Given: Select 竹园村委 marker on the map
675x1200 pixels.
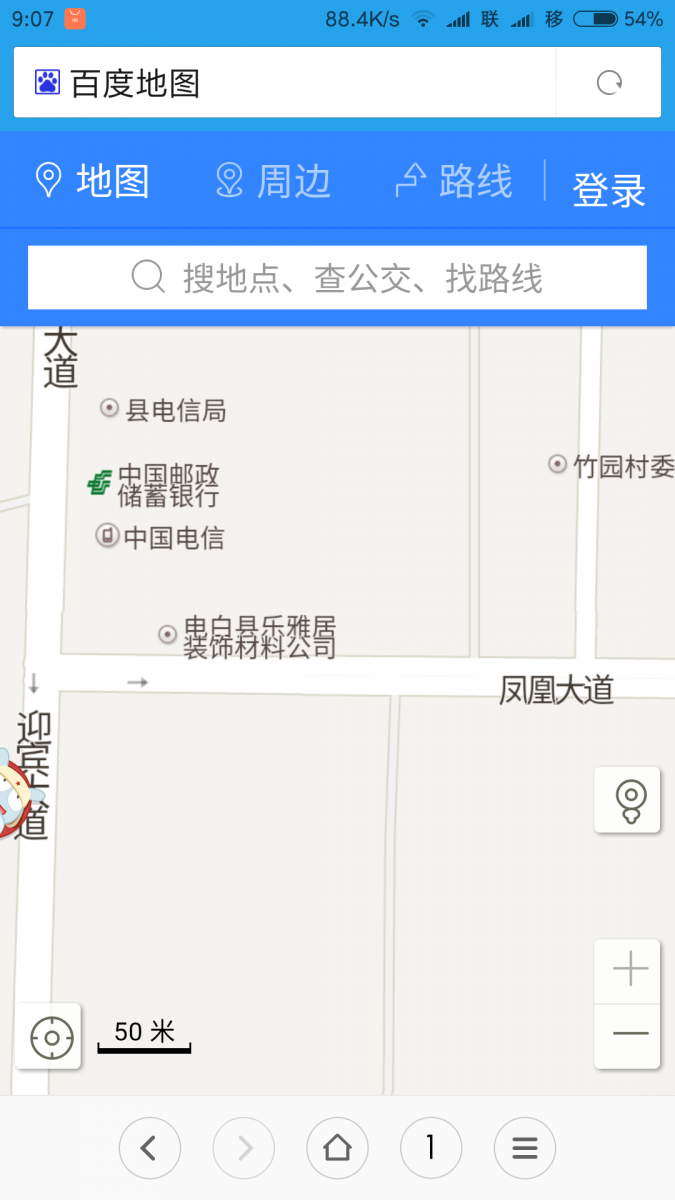Looking at the screenshot, I should pyautogui.click(x=558, y=464).
